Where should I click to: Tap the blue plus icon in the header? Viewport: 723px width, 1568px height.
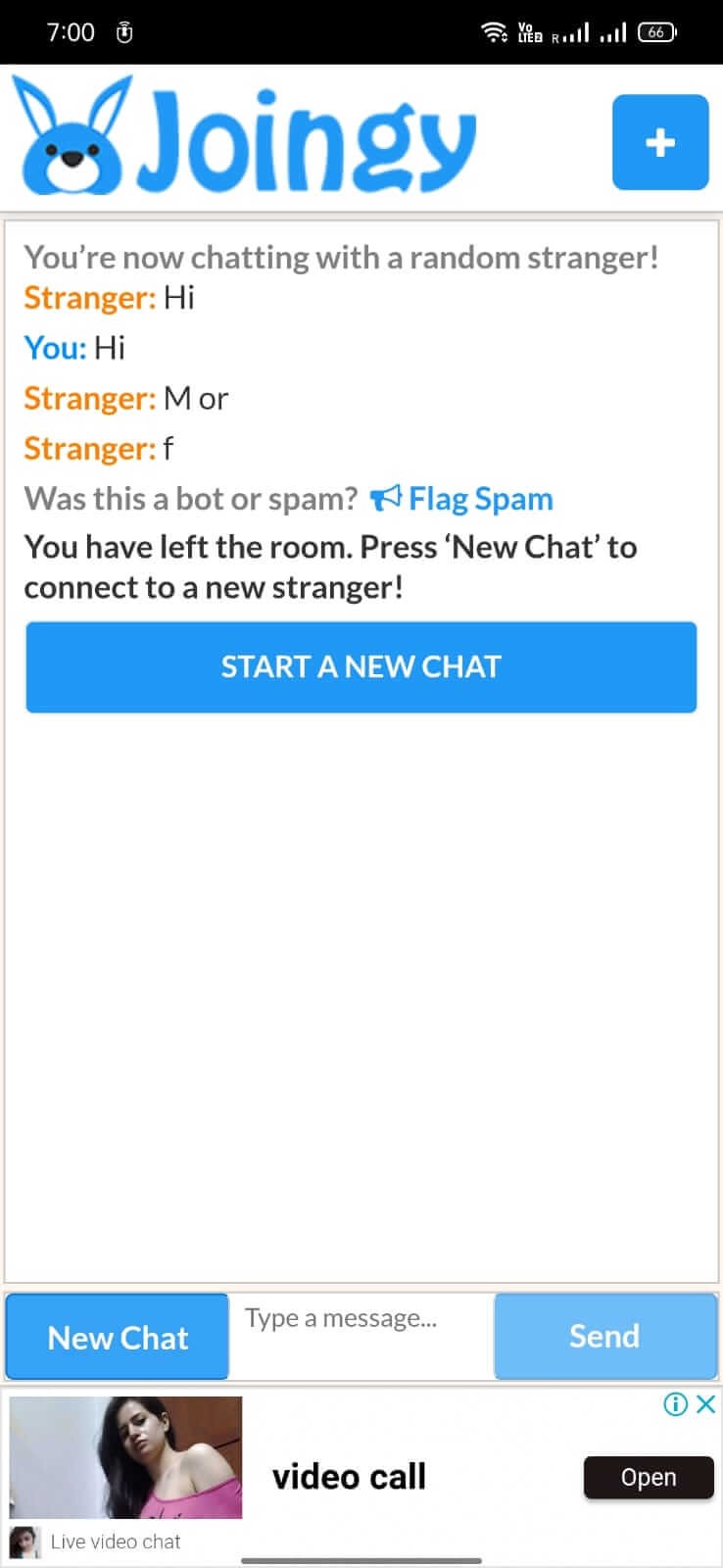(659, 142)
